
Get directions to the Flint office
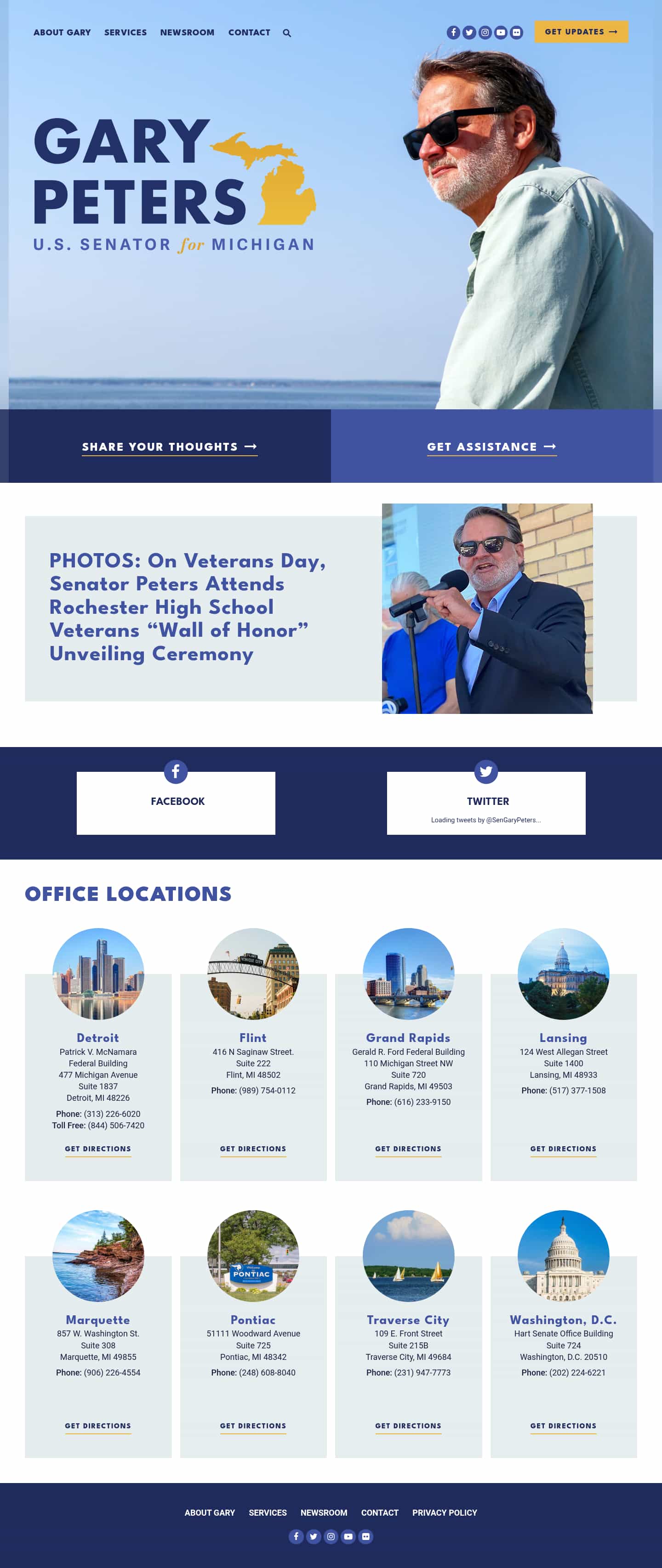[253, 1149]
